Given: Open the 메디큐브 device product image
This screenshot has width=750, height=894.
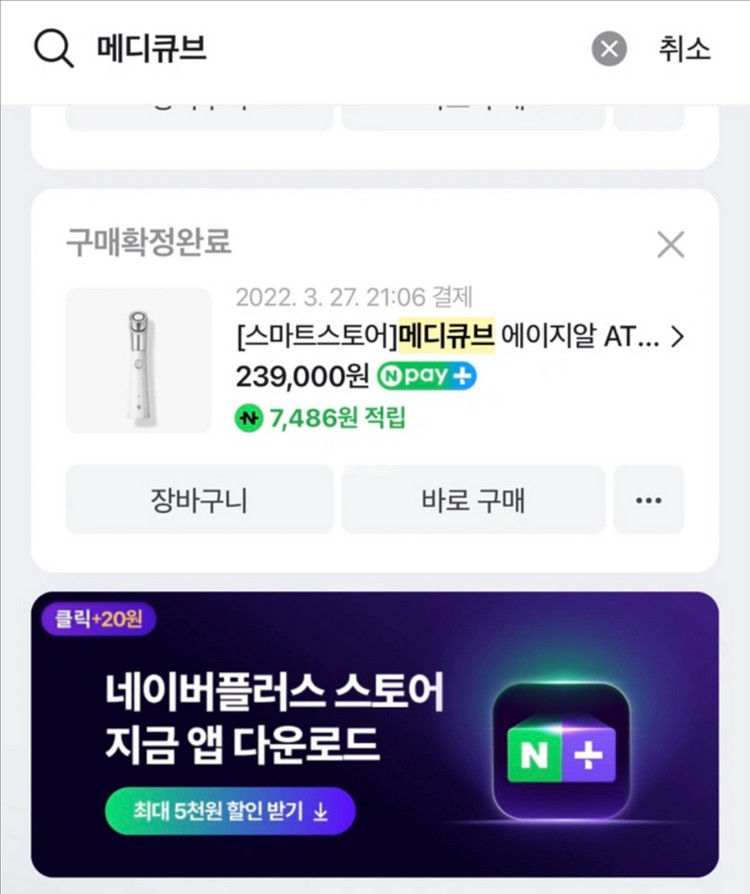Looking at the screenshot, I should point(139,361).
